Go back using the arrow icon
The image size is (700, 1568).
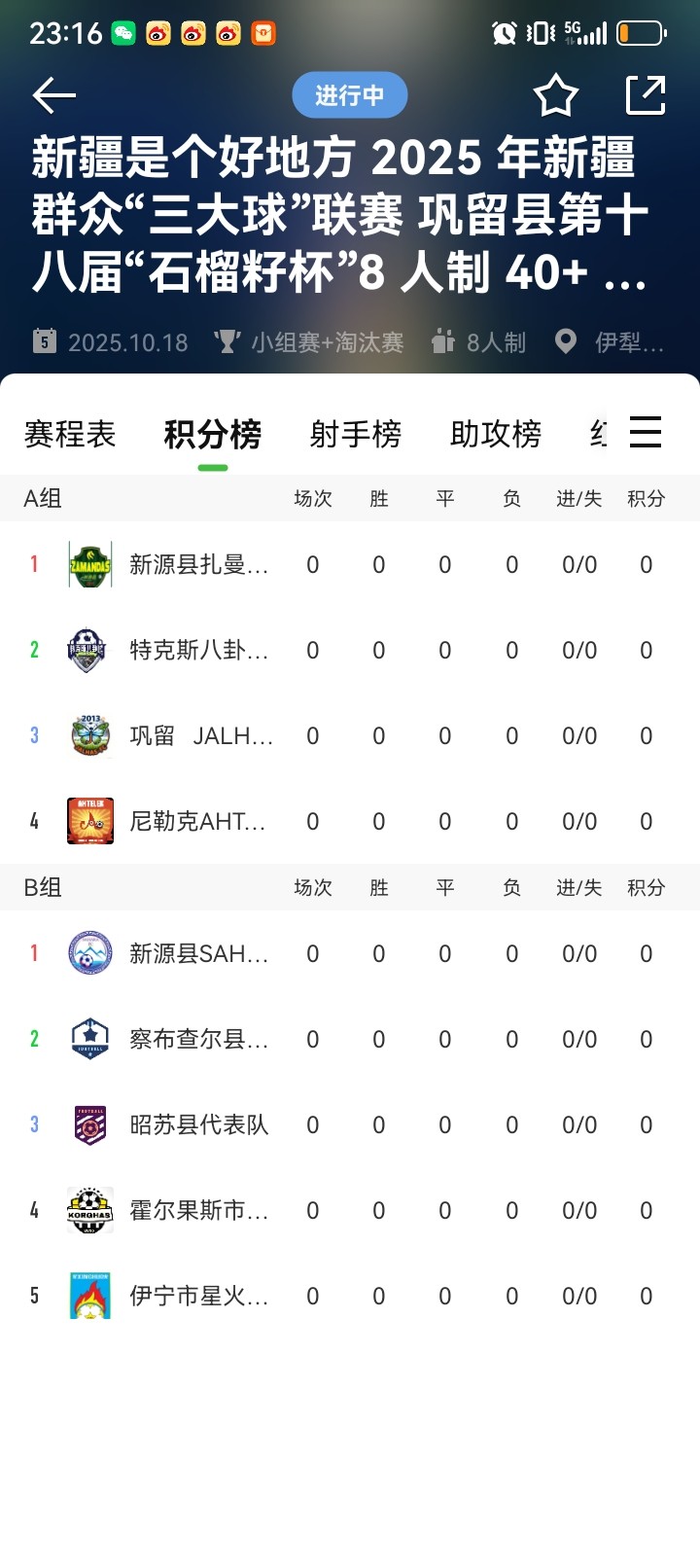pos(54,95)
